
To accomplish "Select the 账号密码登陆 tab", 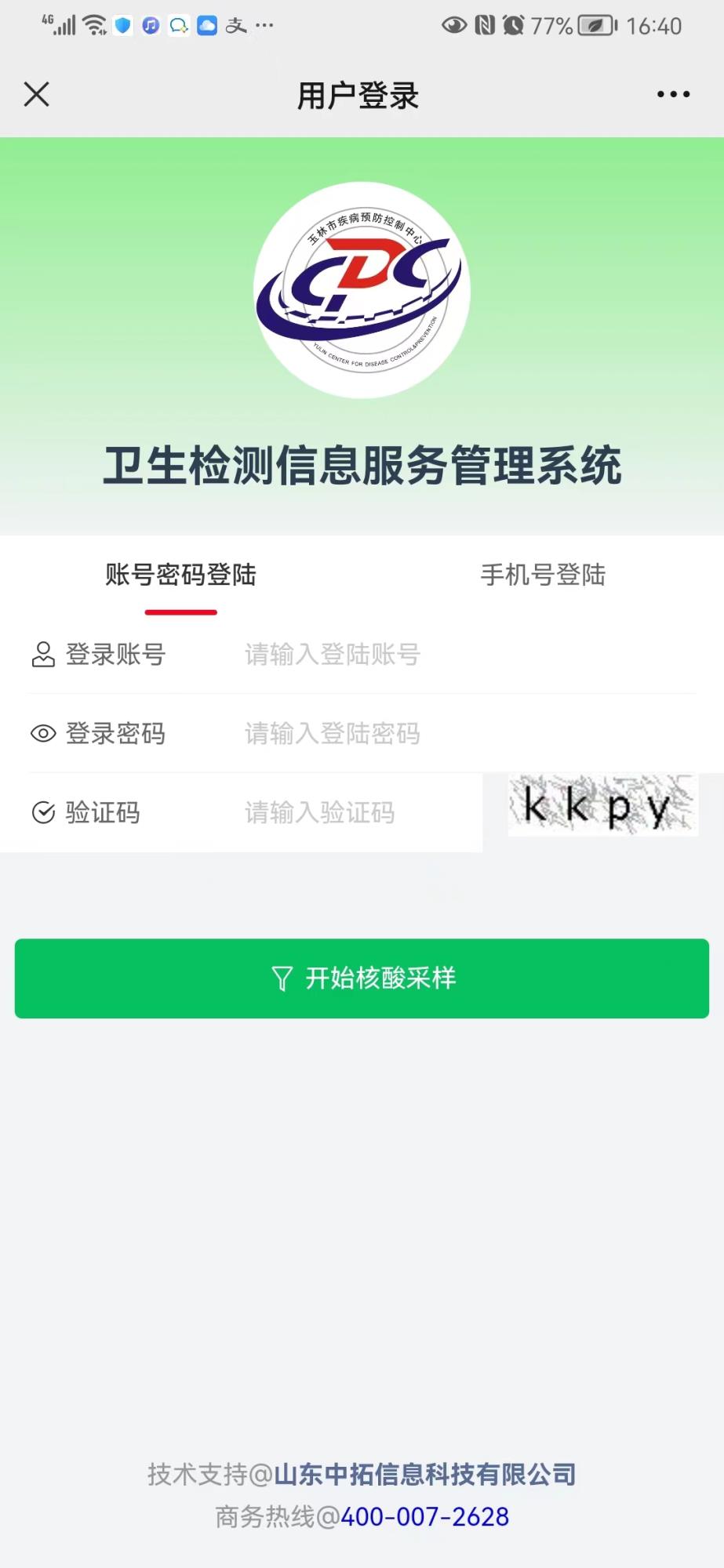I will click(x=180, y=575).
